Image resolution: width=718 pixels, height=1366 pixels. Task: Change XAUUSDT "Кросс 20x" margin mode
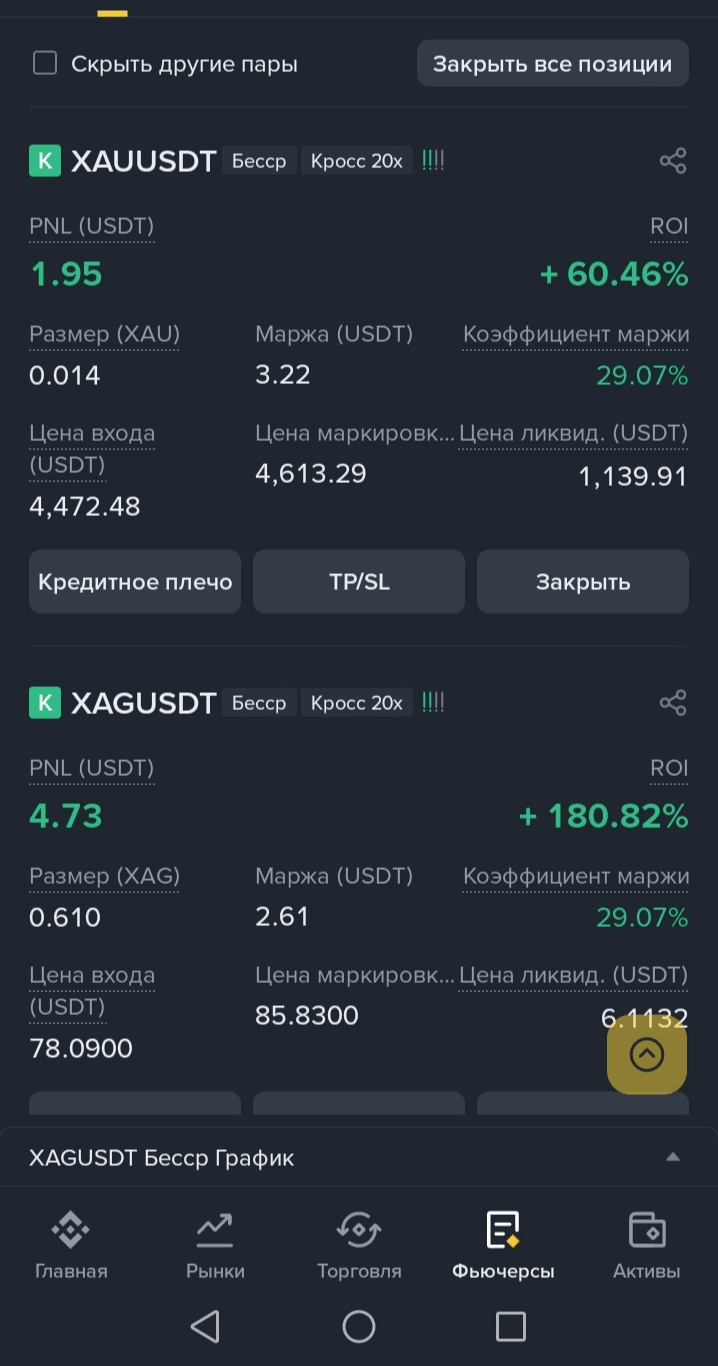pyautogui.click(x=356, y=161)
